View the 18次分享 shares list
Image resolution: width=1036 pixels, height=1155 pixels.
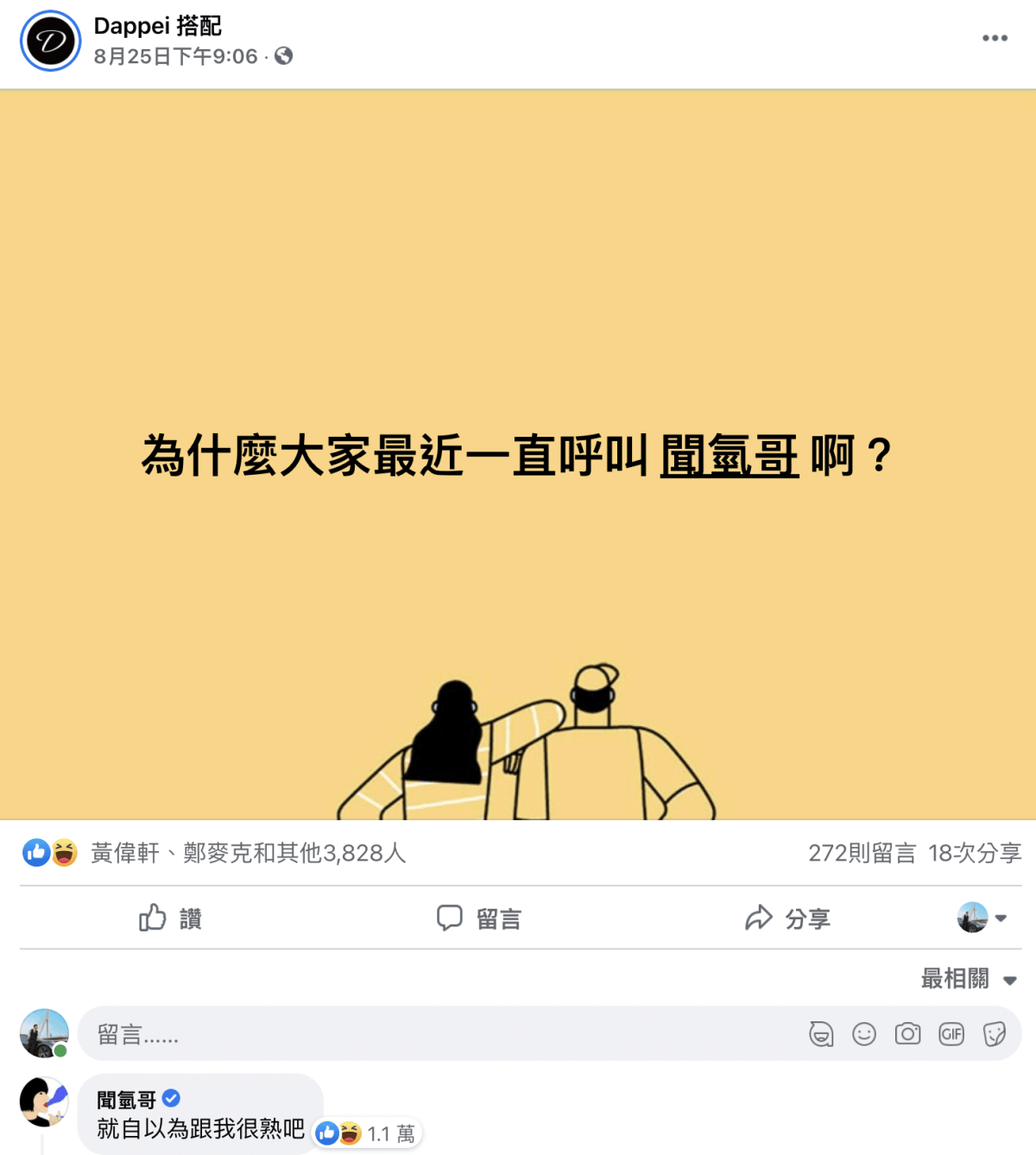975,853
